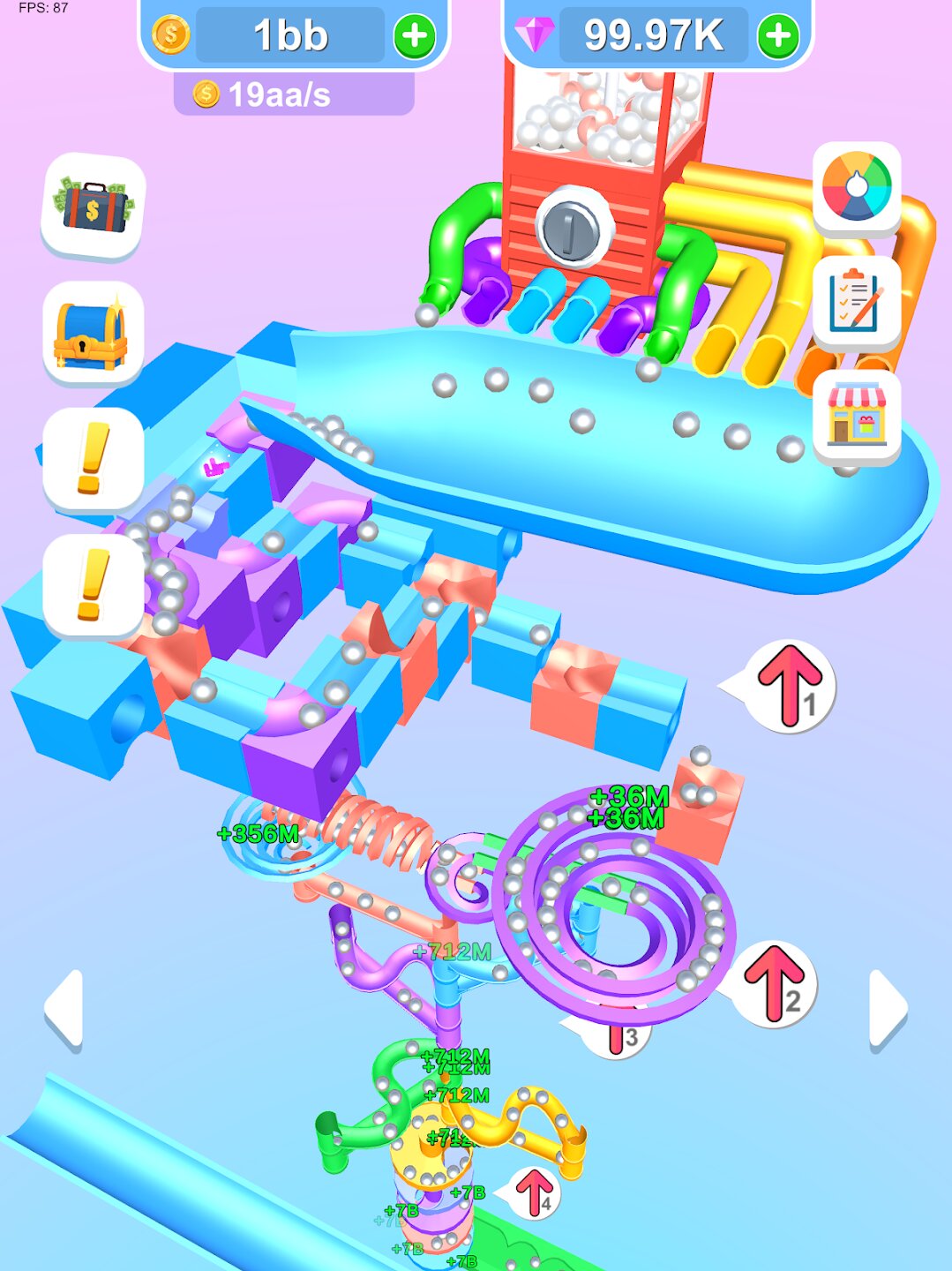Tap upgrade arrow number 3
Screen dimensions: 952x1271
(617, 1034)
